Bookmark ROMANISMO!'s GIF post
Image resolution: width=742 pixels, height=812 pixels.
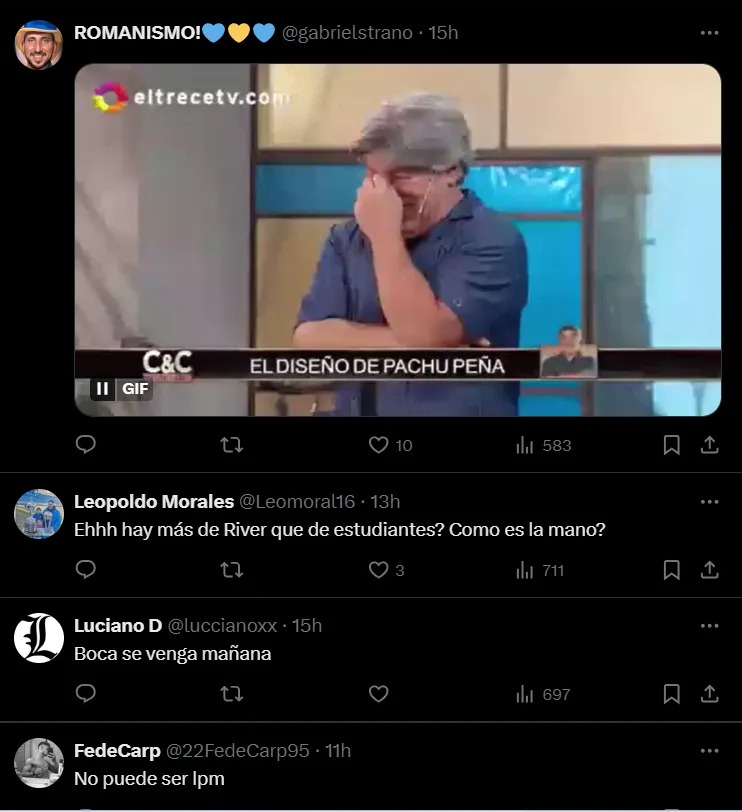click(x=672, y=445)
